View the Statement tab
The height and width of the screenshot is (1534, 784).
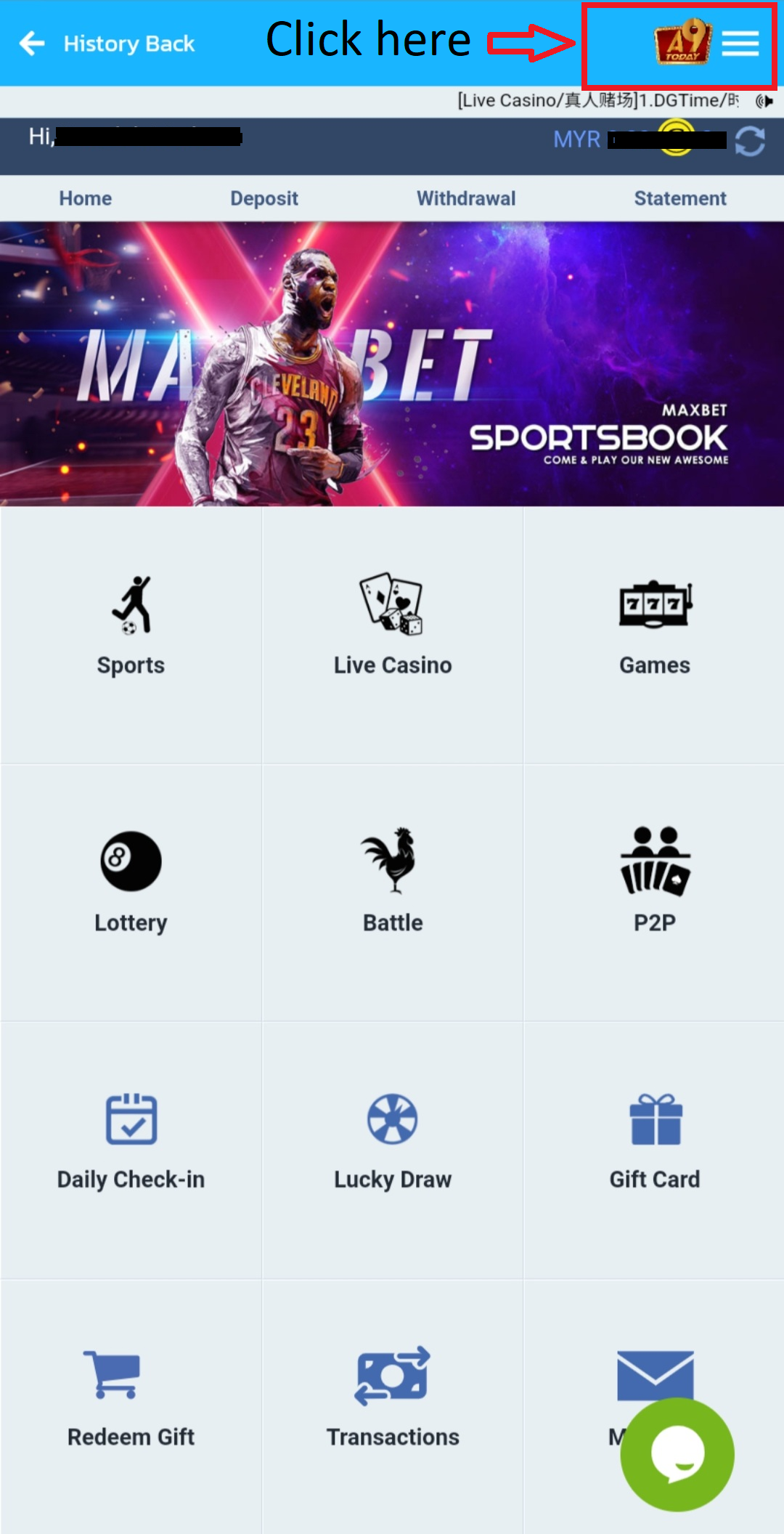point(680,198)
